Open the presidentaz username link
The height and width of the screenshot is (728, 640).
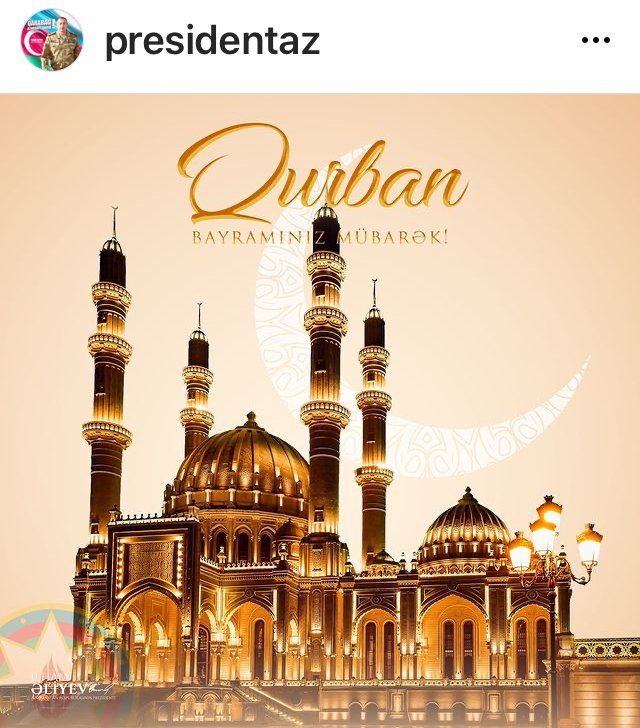pyautogui.click(x=212, y=41)
